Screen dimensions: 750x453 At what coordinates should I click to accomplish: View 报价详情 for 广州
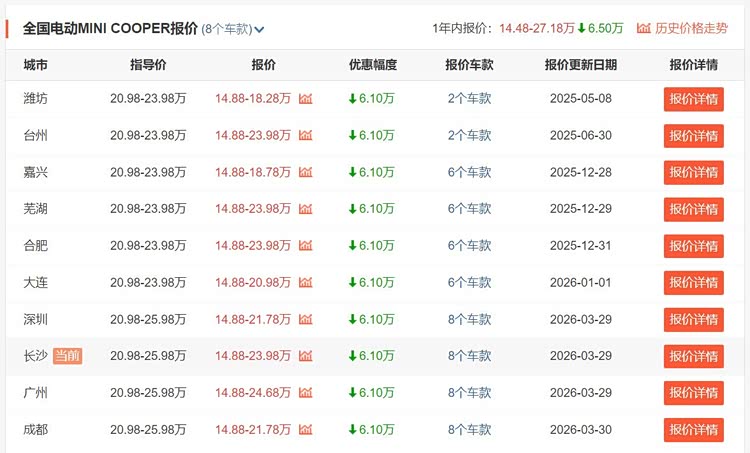(x=693, y=393)
